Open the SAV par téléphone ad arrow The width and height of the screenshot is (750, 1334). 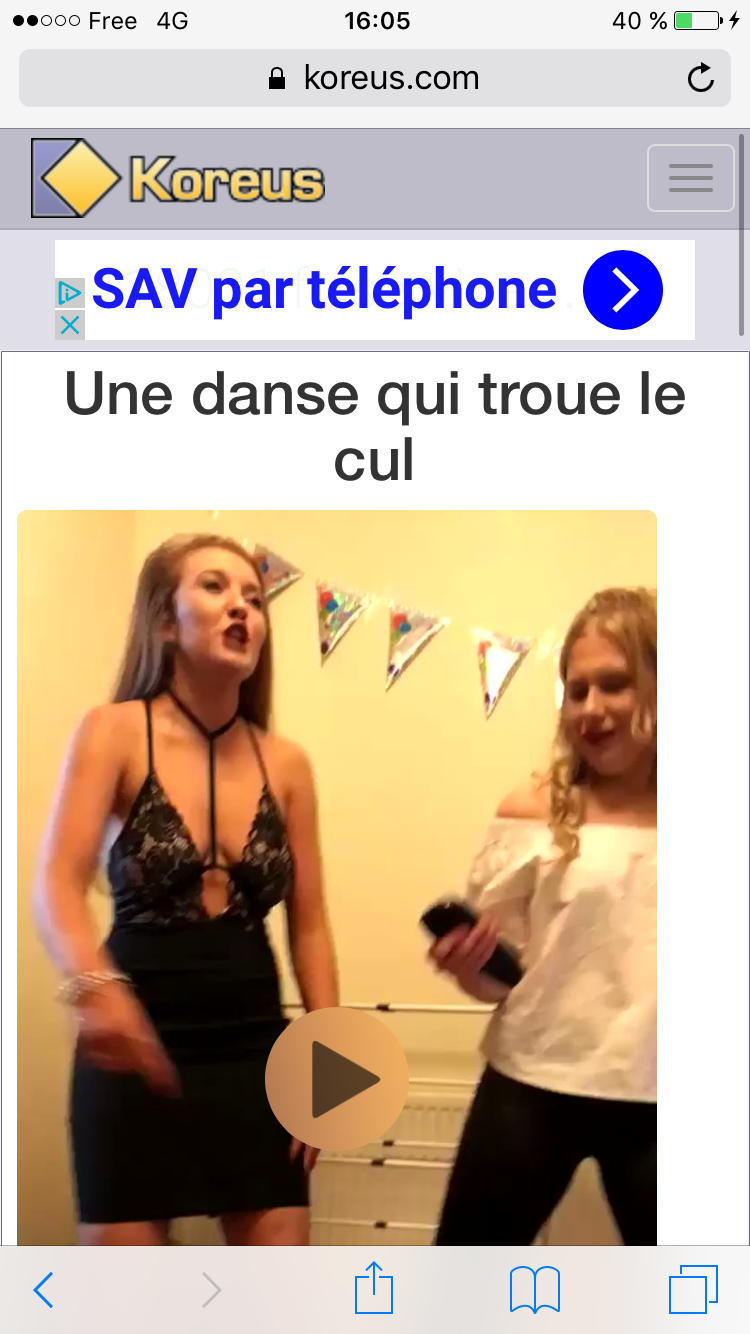(x=622, y=290)
